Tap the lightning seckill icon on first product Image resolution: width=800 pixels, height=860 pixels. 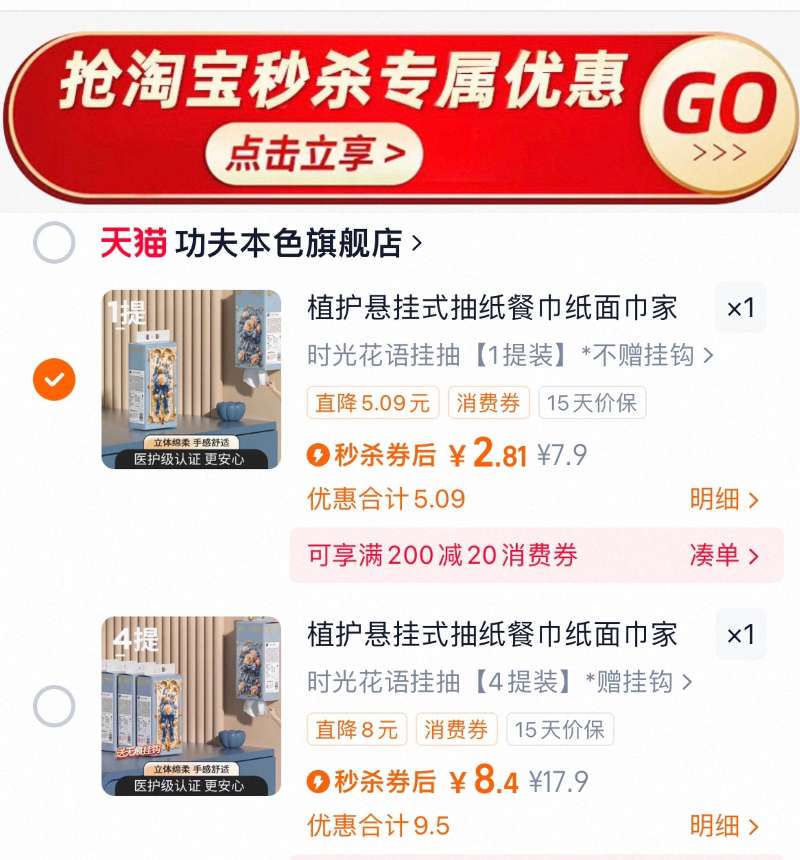(319, 455)
